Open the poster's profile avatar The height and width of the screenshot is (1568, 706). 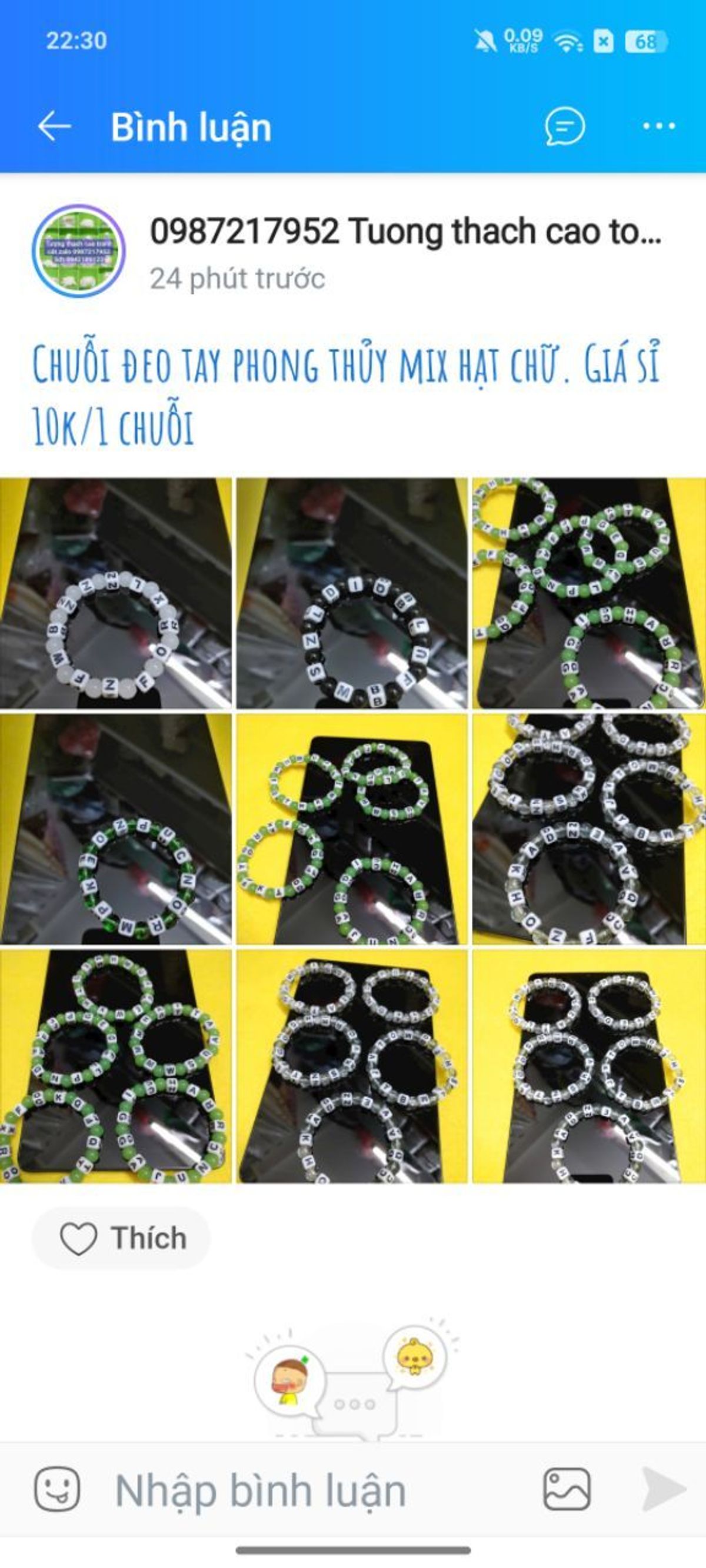tap(79, 251)
